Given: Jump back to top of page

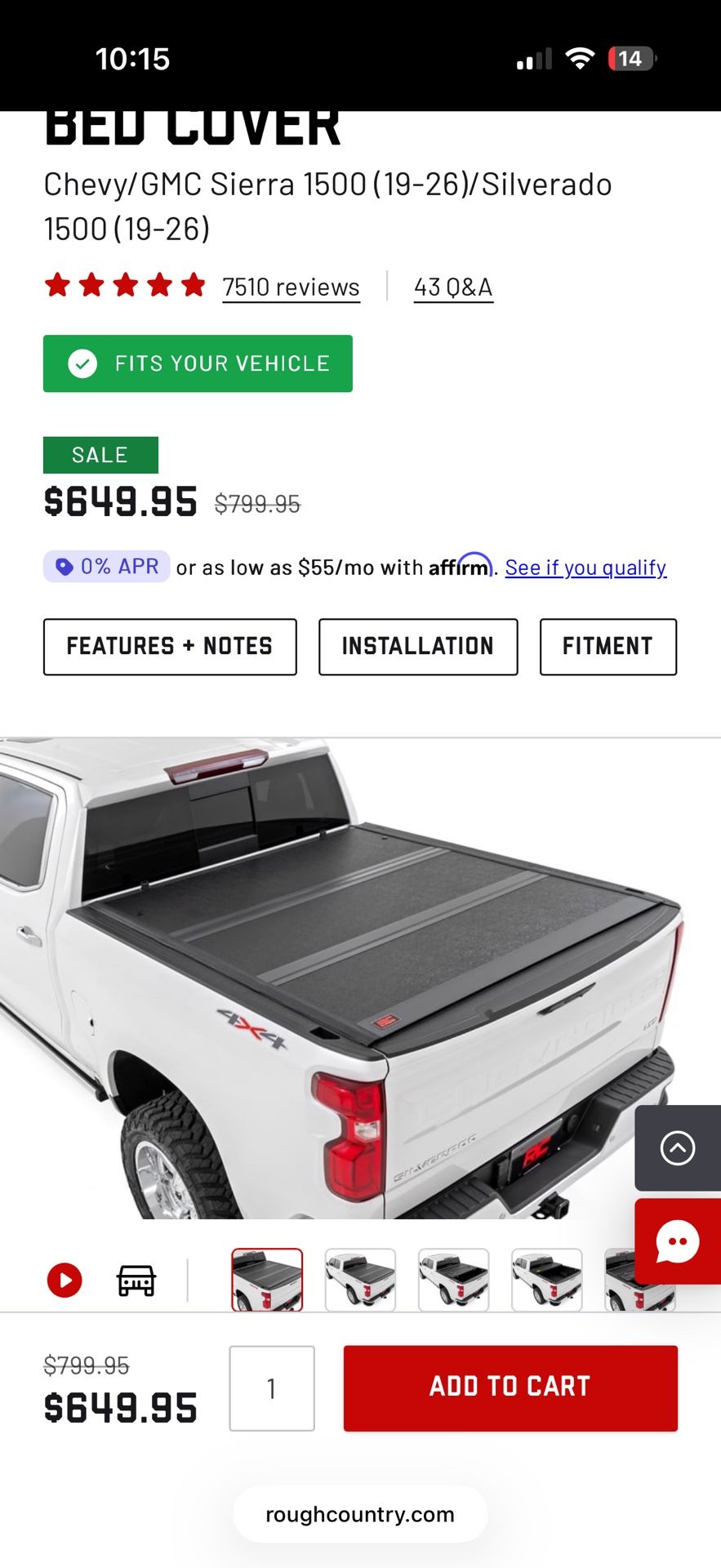Looking at the screenshot, I should tap(677, 1148).
